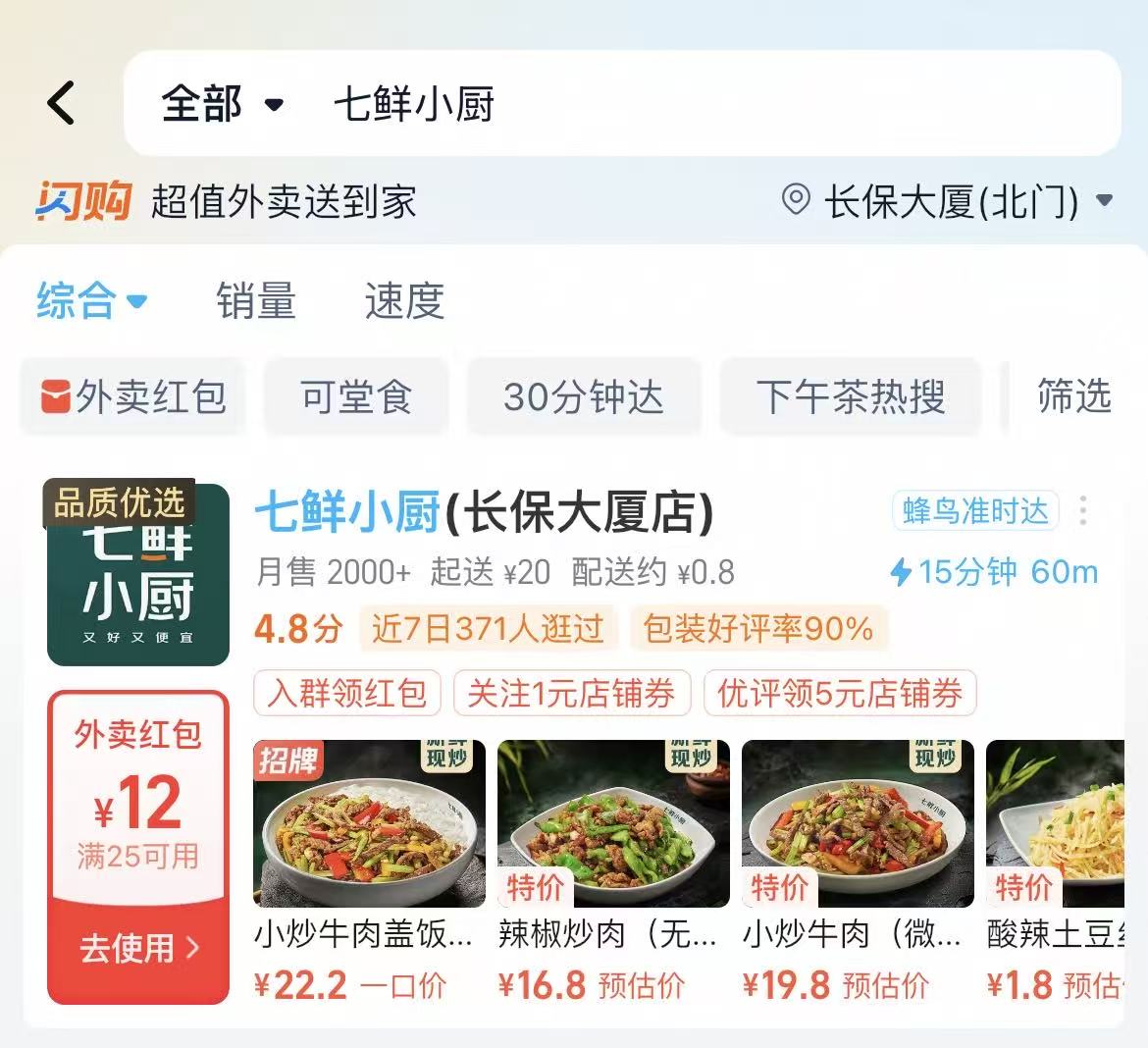Apply the 外卖红包 filter chip
This screenshot has width=1148, height=1048.
pyautogui.click(x=133, y=397)
